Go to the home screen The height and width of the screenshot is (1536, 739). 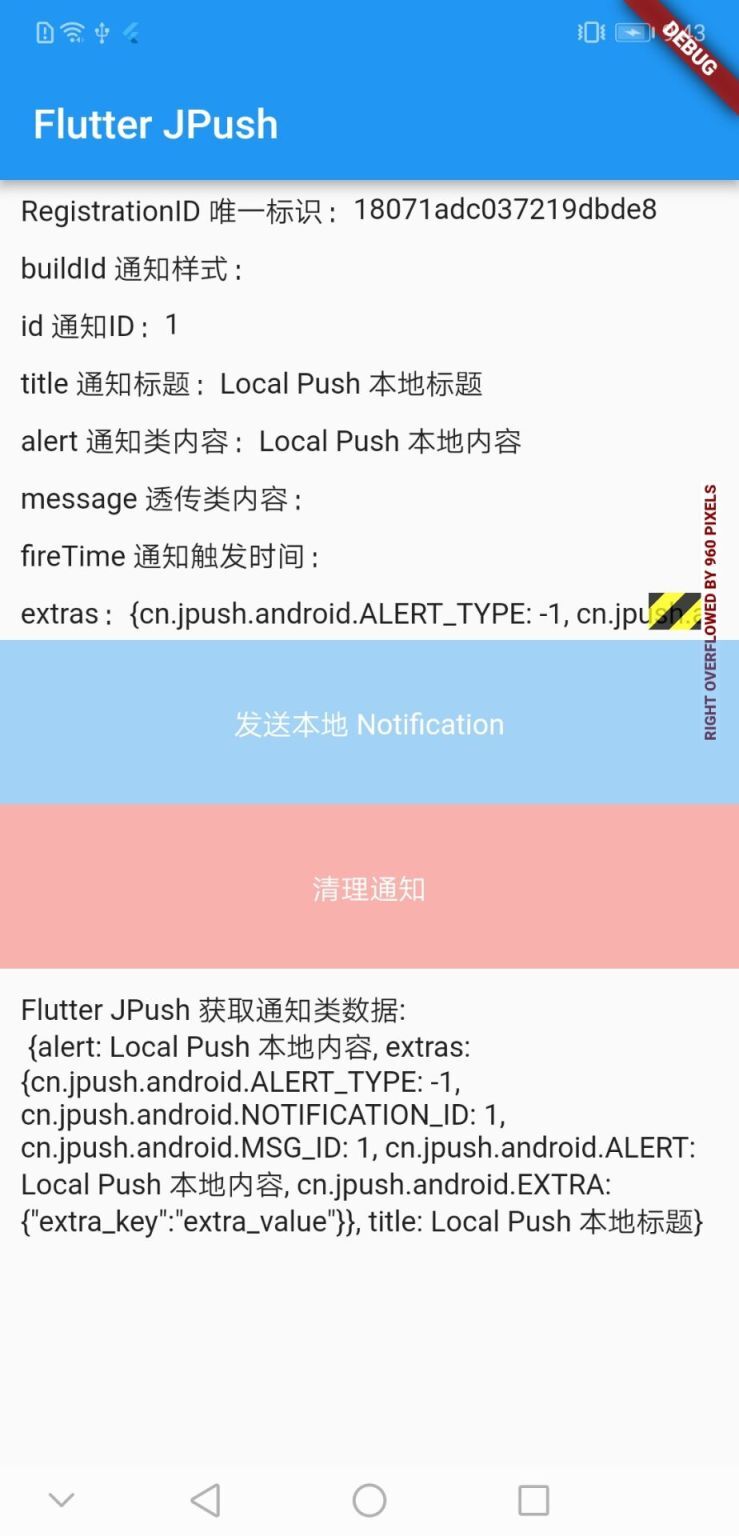(x=369, y=1499)
